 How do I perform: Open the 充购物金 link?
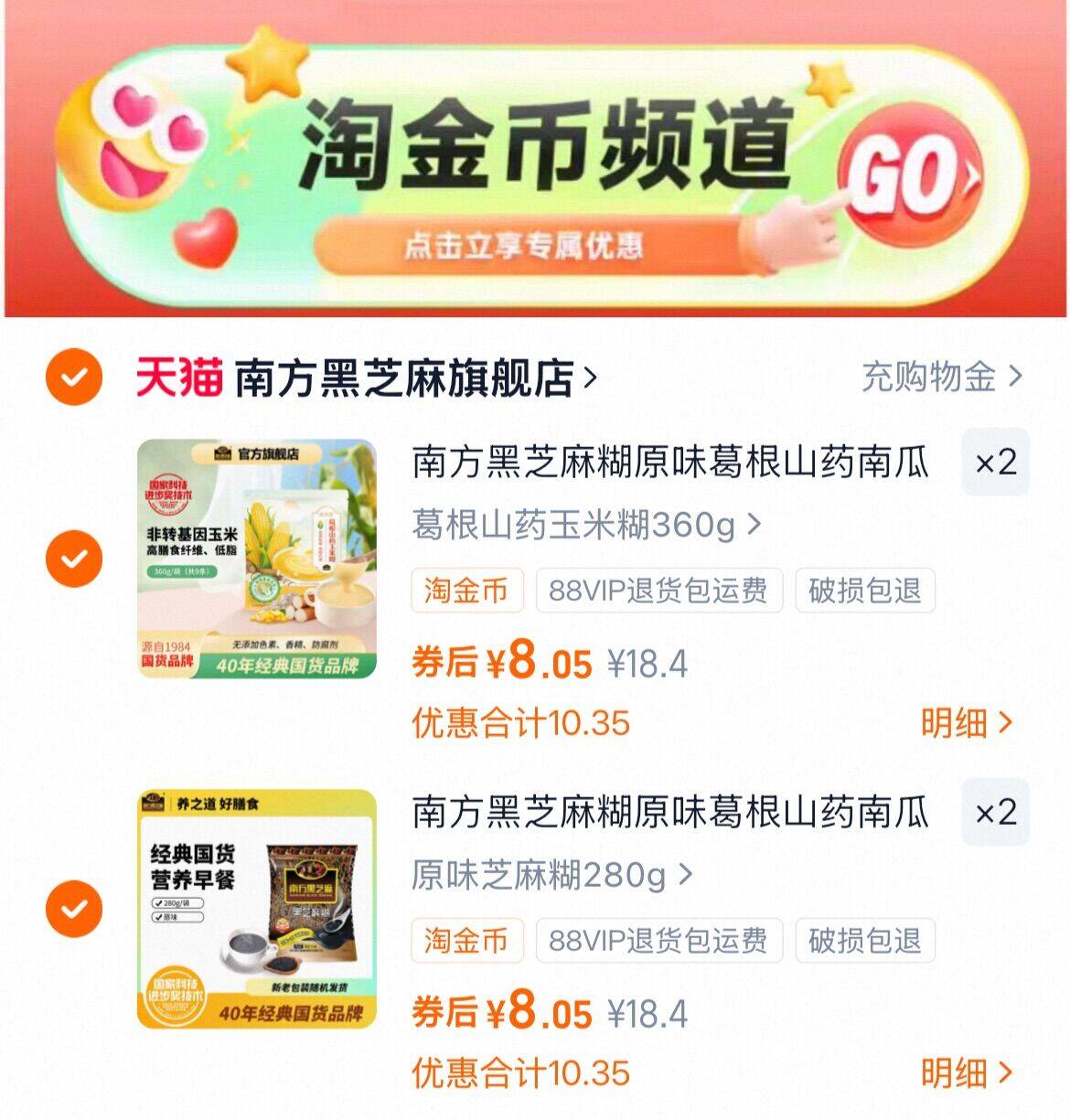[942, 377]
